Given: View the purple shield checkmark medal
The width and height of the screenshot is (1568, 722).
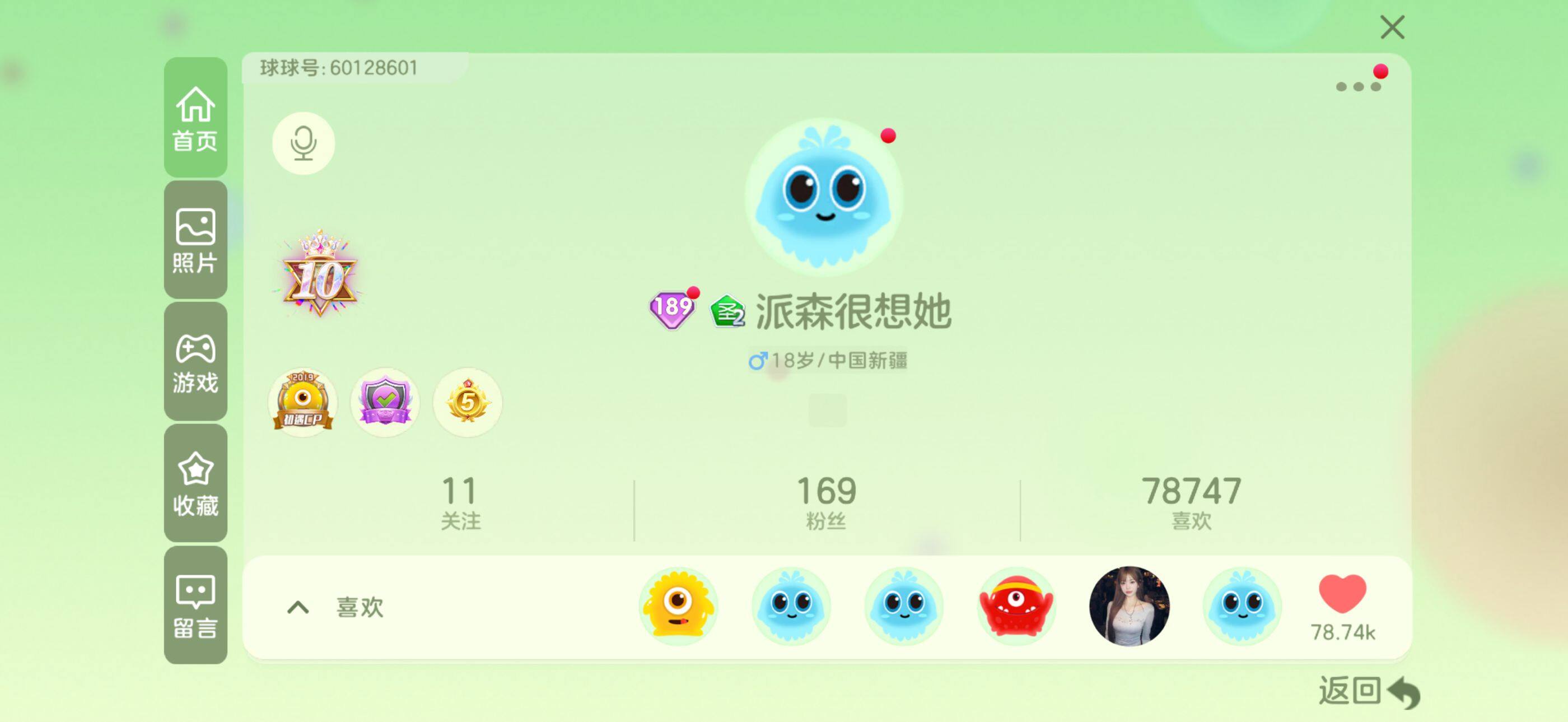Looking at the screenshot, I should [x=385, y=402].
